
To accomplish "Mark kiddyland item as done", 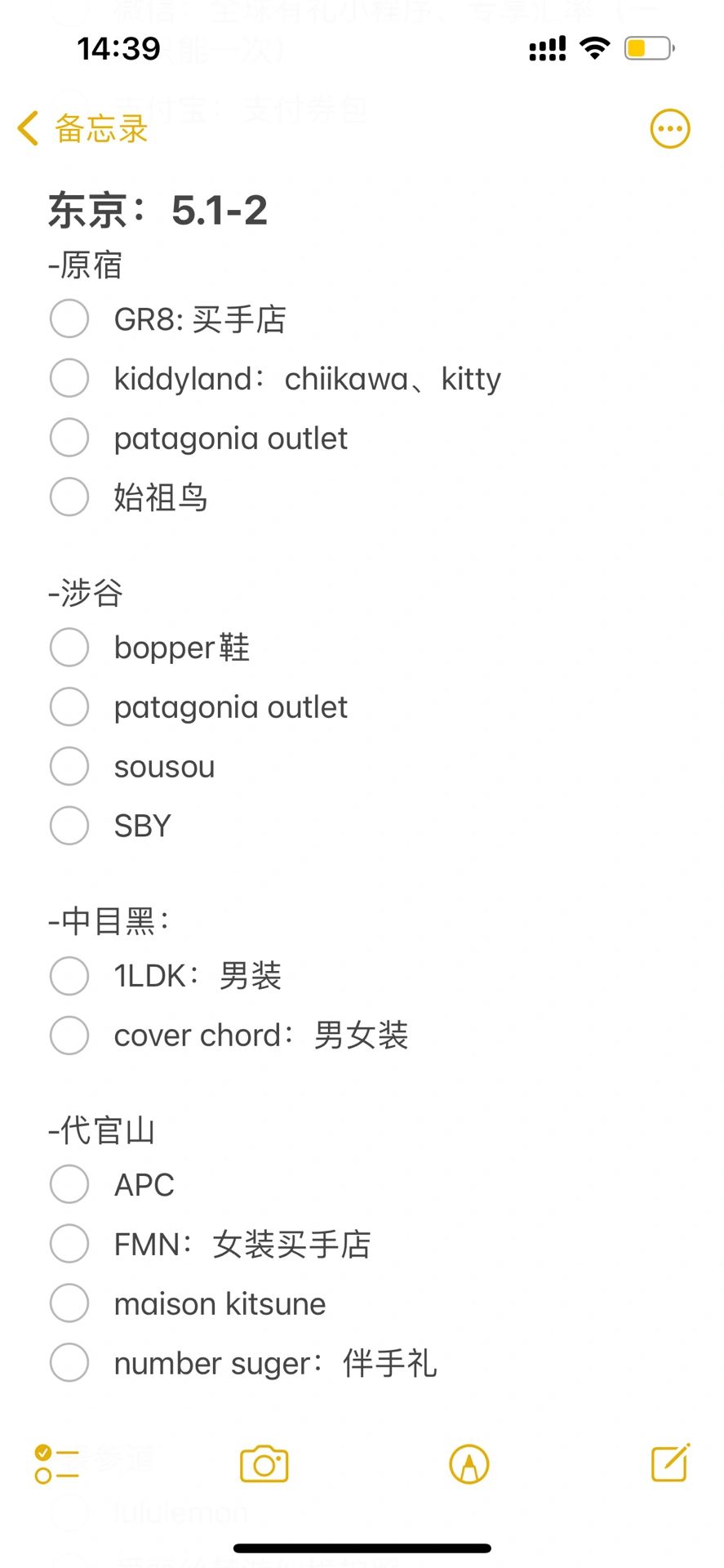I will click(69, 378).
